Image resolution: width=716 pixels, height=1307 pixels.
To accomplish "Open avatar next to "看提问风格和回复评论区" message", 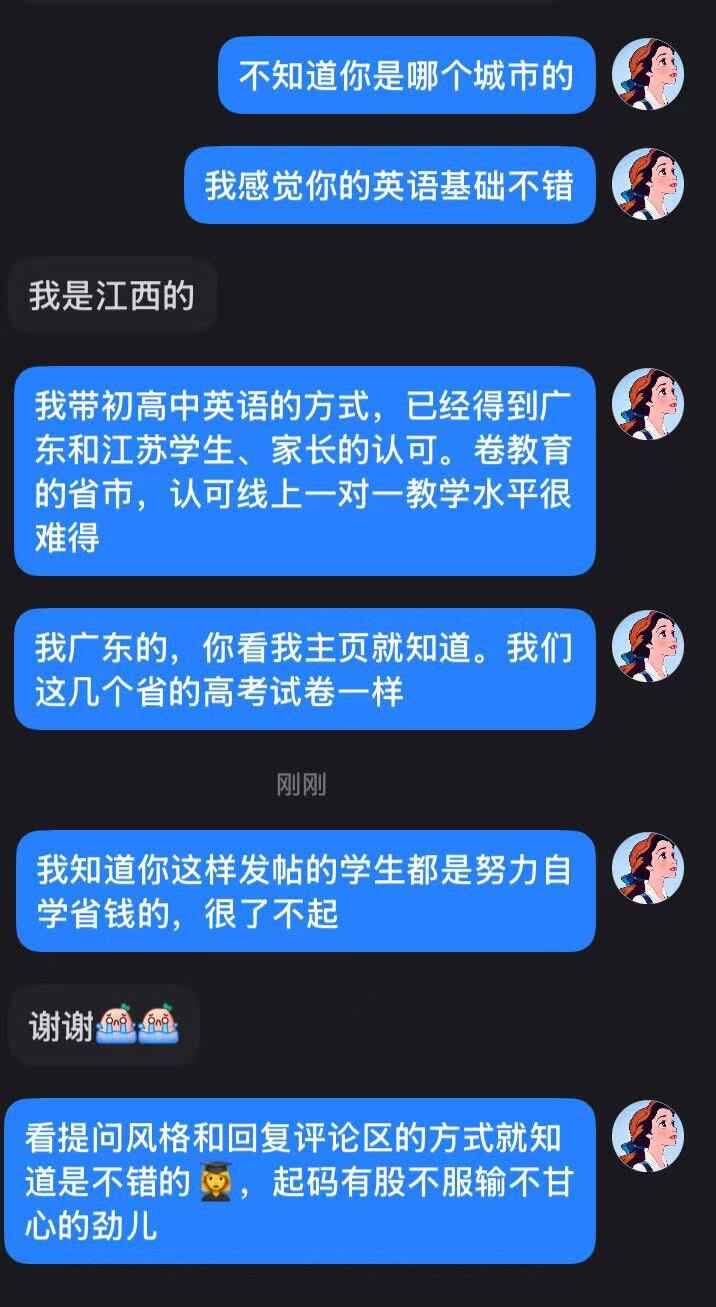I will click(x=648, y=1136).
